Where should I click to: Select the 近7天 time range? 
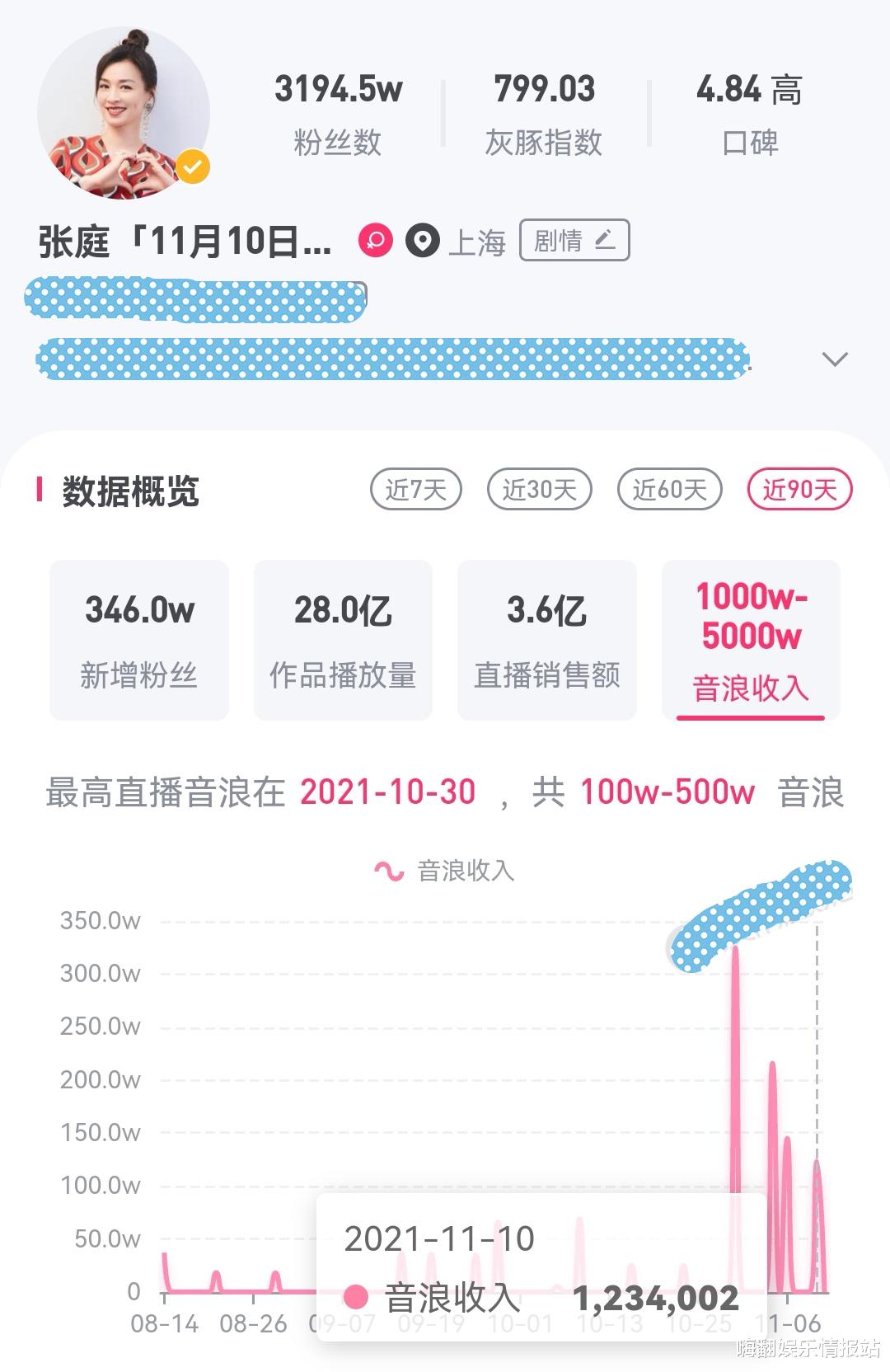(x=416, y=488)
